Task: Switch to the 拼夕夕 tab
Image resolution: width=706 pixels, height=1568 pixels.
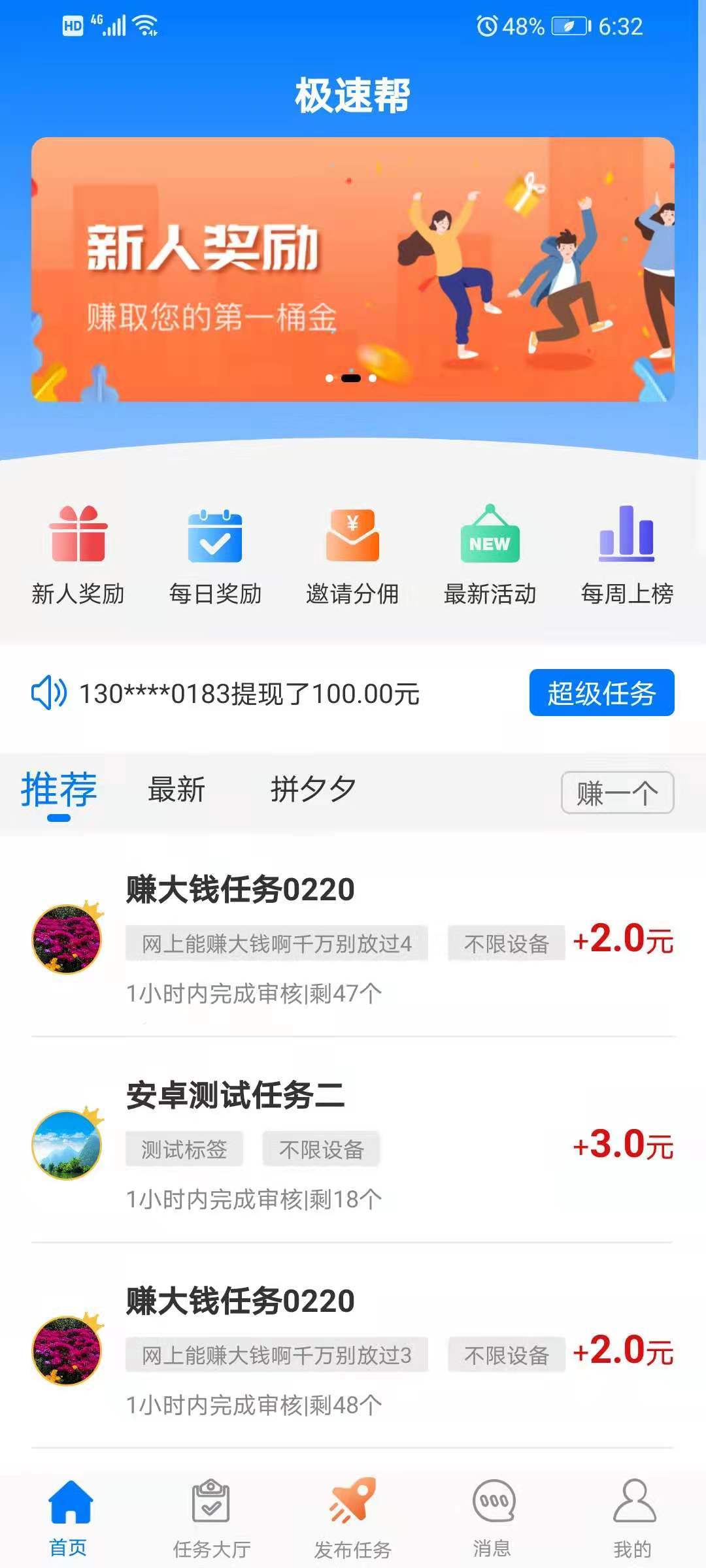Action: (312, 790)
